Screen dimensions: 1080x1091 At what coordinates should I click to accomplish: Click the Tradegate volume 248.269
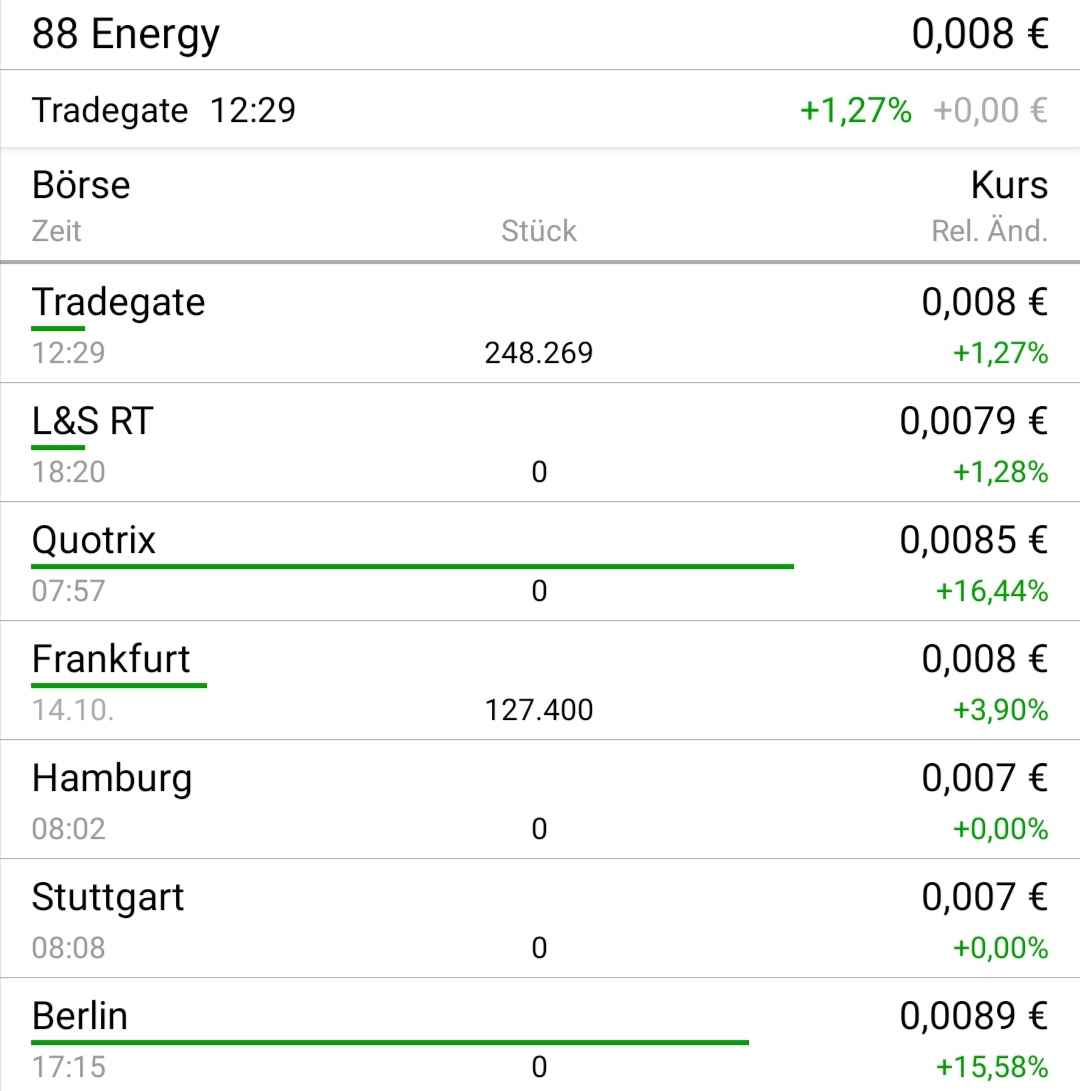(538, 352)
